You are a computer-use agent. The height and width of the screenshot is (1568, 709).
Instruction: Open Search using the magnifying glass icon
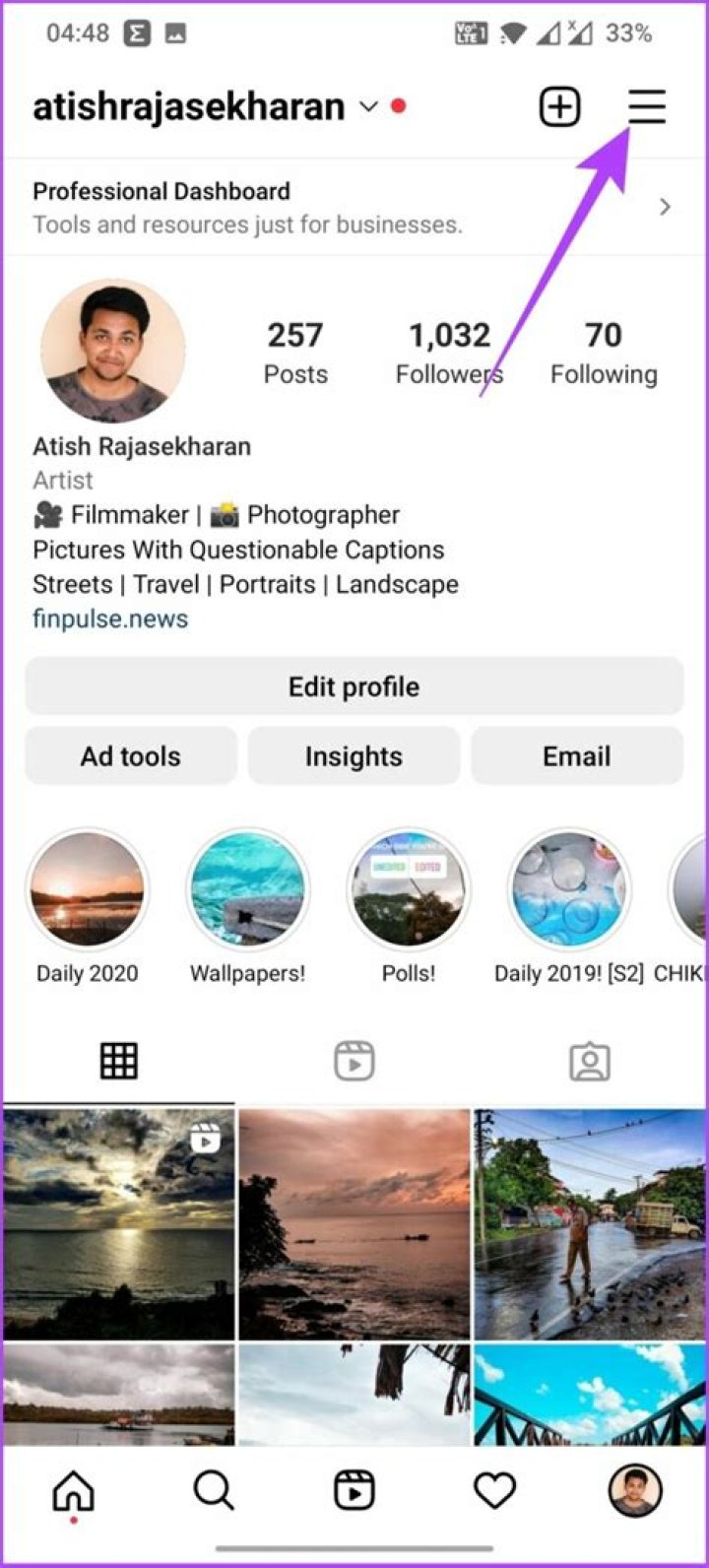pyautogui.click(x=213, y=1490)
